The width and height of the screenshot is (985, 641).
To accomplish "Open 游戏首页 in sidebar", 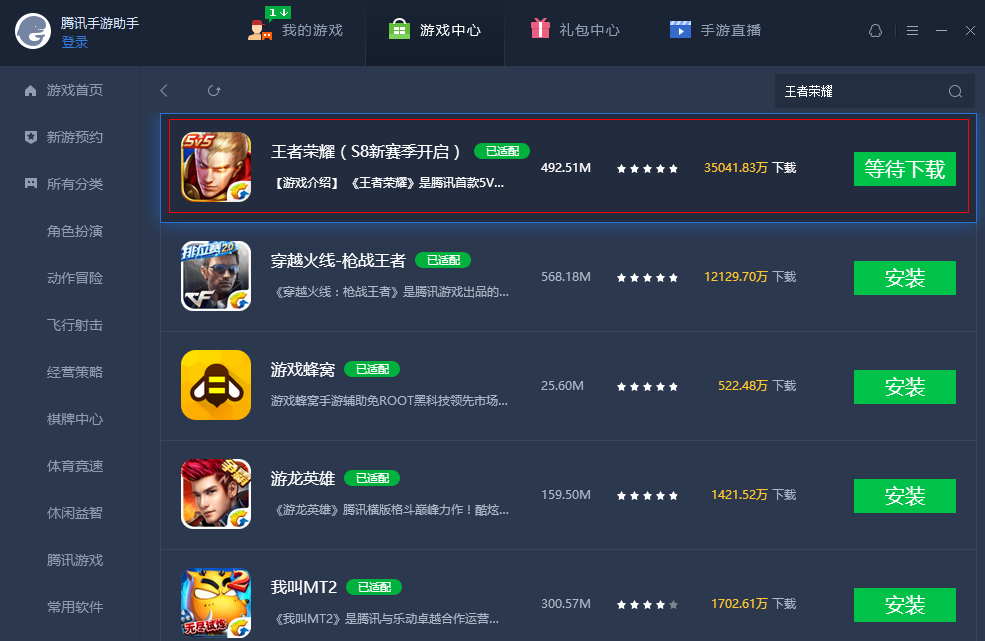I will [74, 90].
